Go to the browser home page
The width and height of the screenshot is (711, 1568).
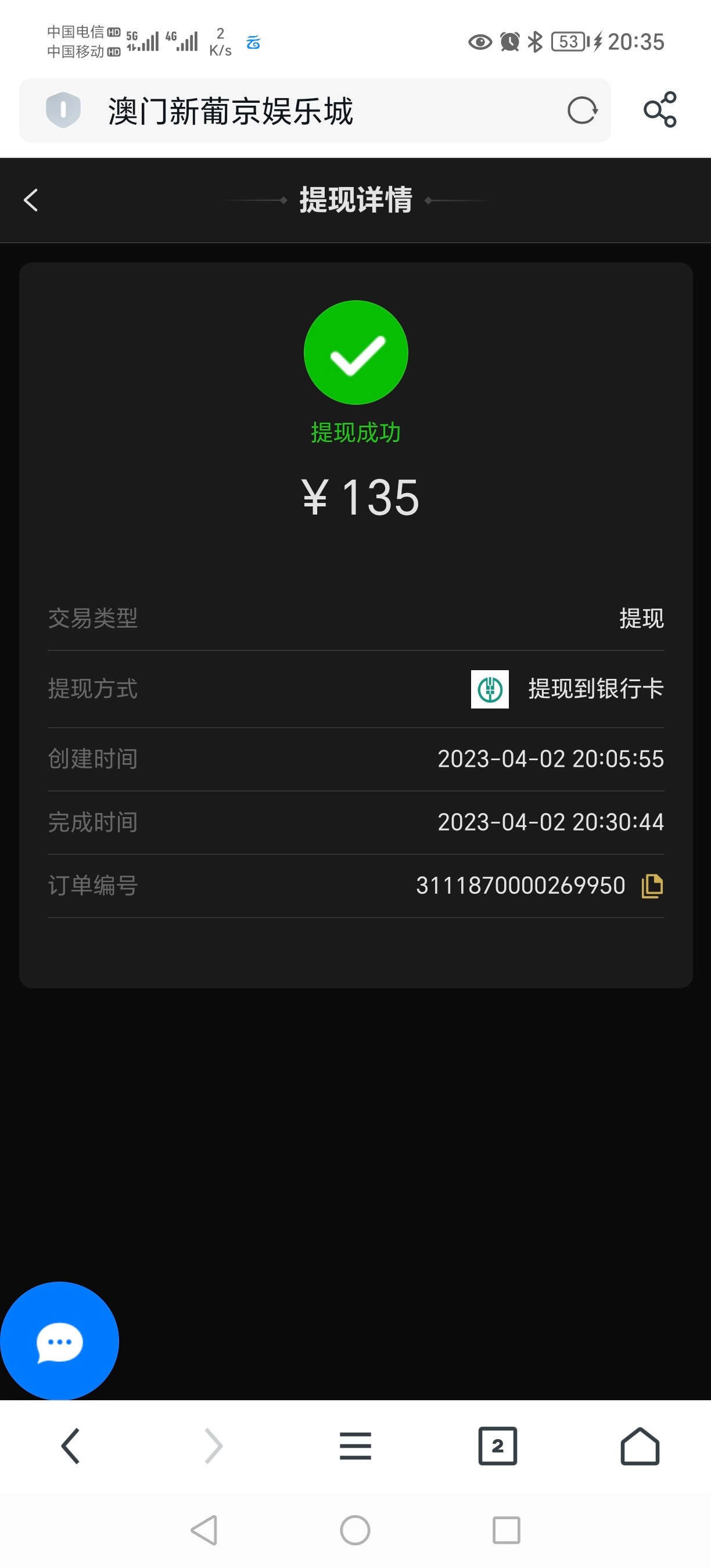640,1445
